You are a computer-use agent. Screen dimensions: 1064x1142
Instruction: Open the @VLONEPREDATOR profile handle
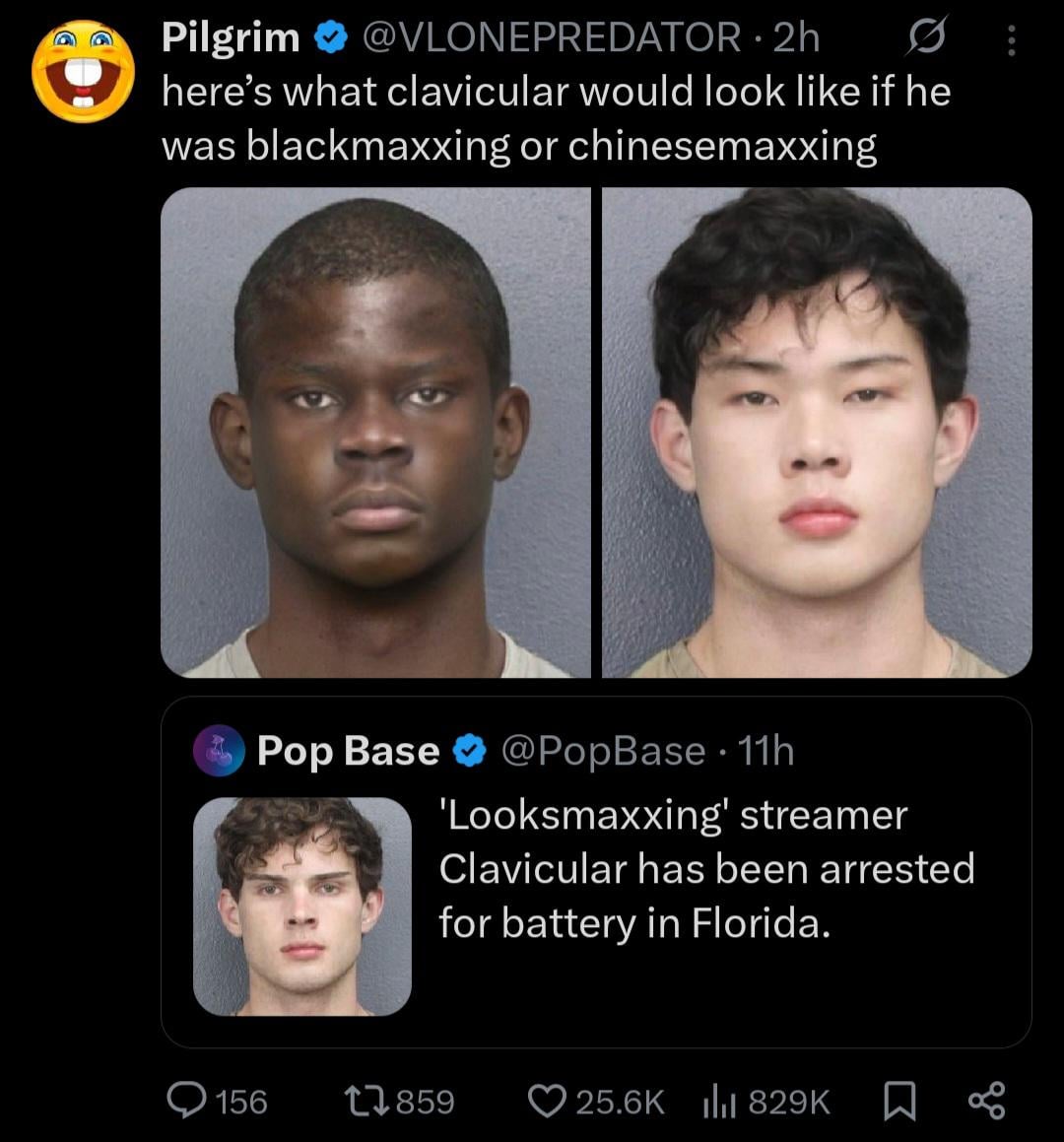tap(552, 37)
